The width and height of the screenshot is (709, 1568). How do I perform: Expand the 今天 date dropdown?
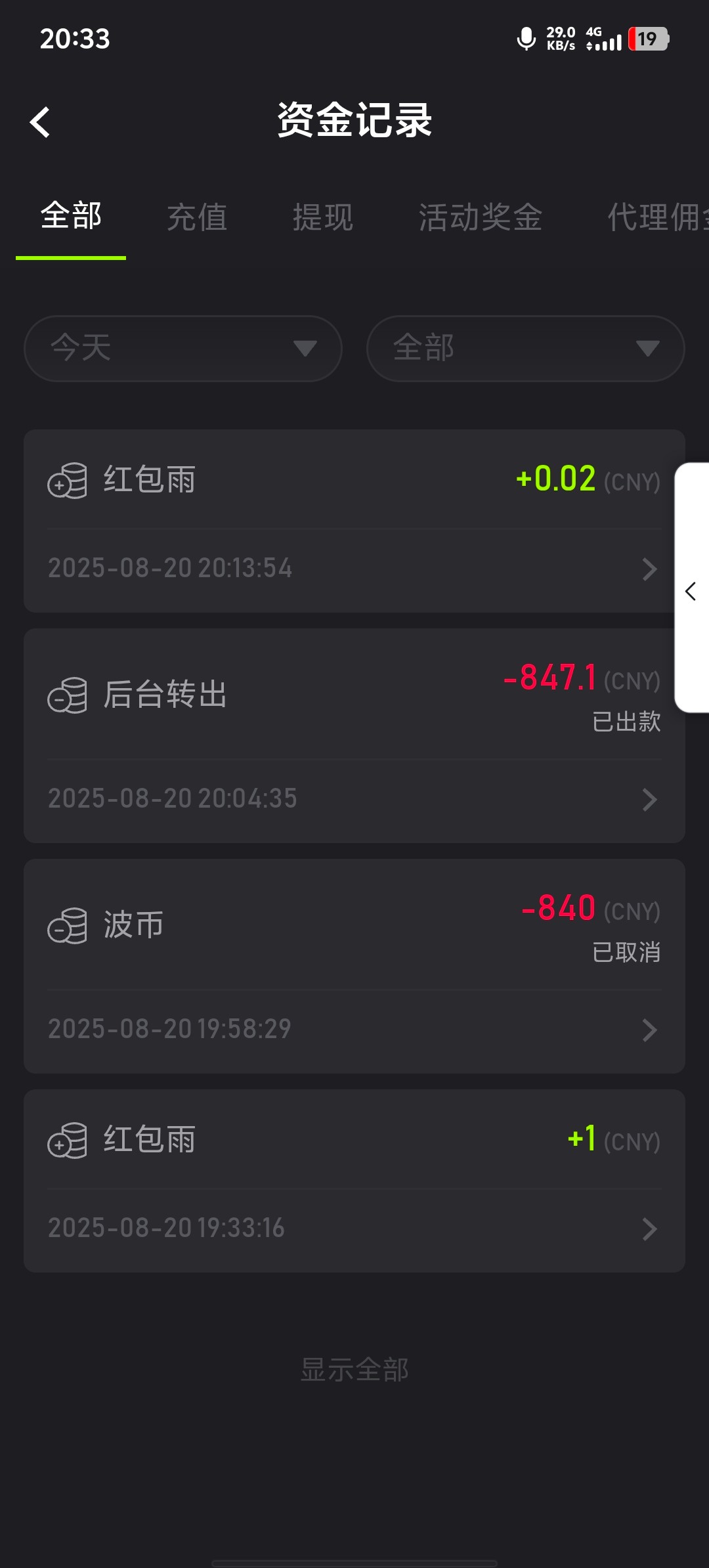click(183, 348)
